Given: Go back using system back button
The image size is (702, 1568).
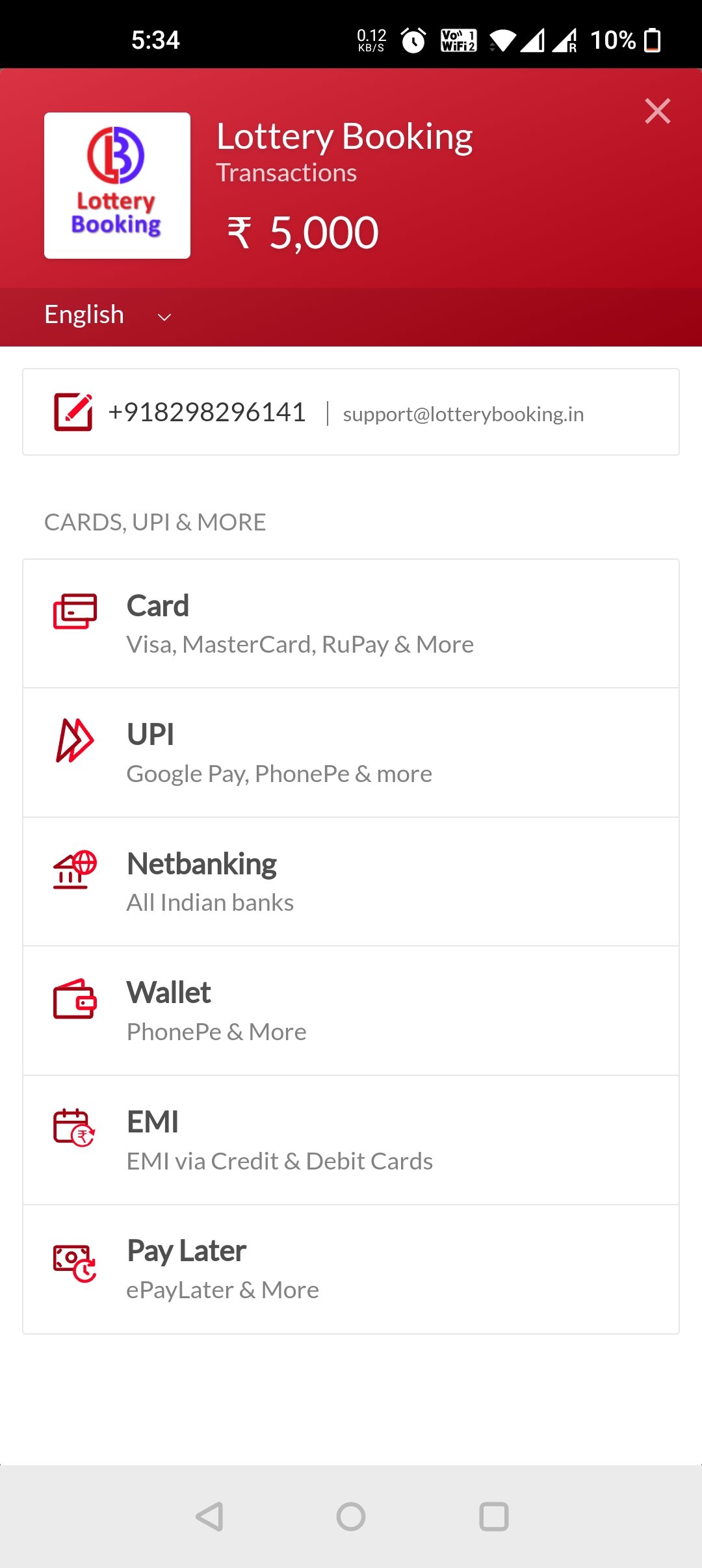Looking at the screenshot, I should (x=209, y=1517).
